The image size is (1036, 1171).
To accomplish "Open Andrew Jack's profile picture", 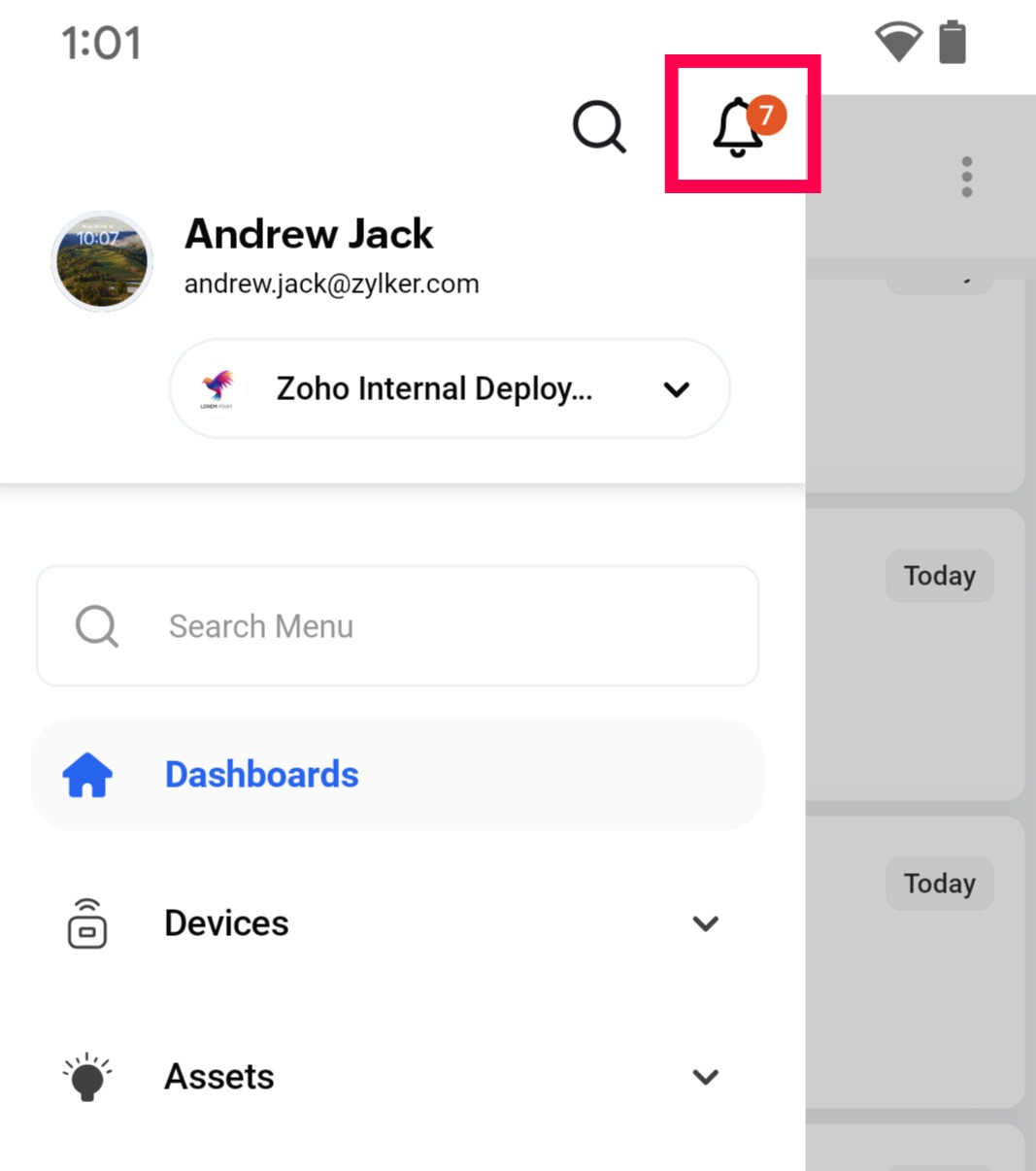I will 102,261.
